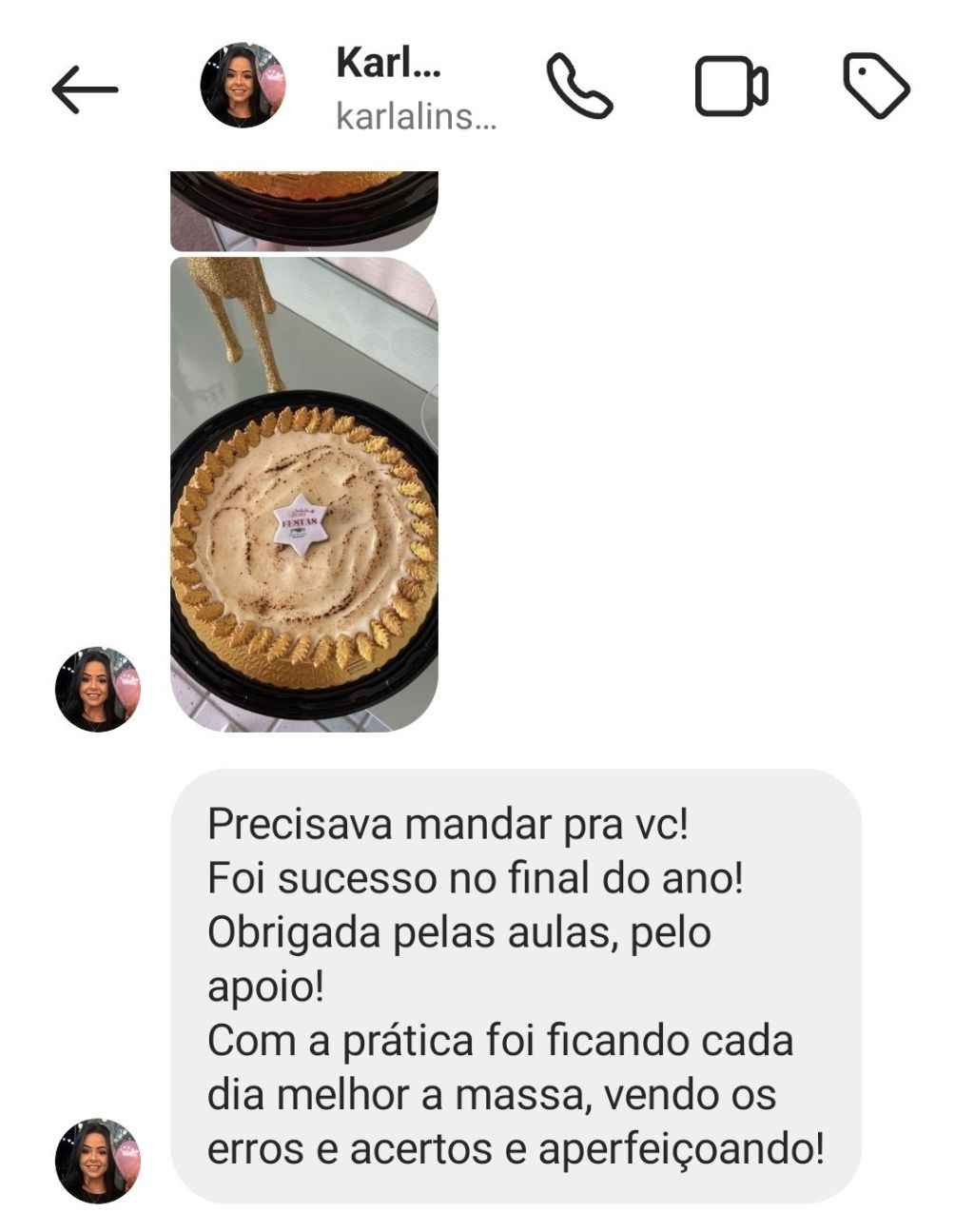
Task: Open the partially visible photo above
Action: [303, 210]
